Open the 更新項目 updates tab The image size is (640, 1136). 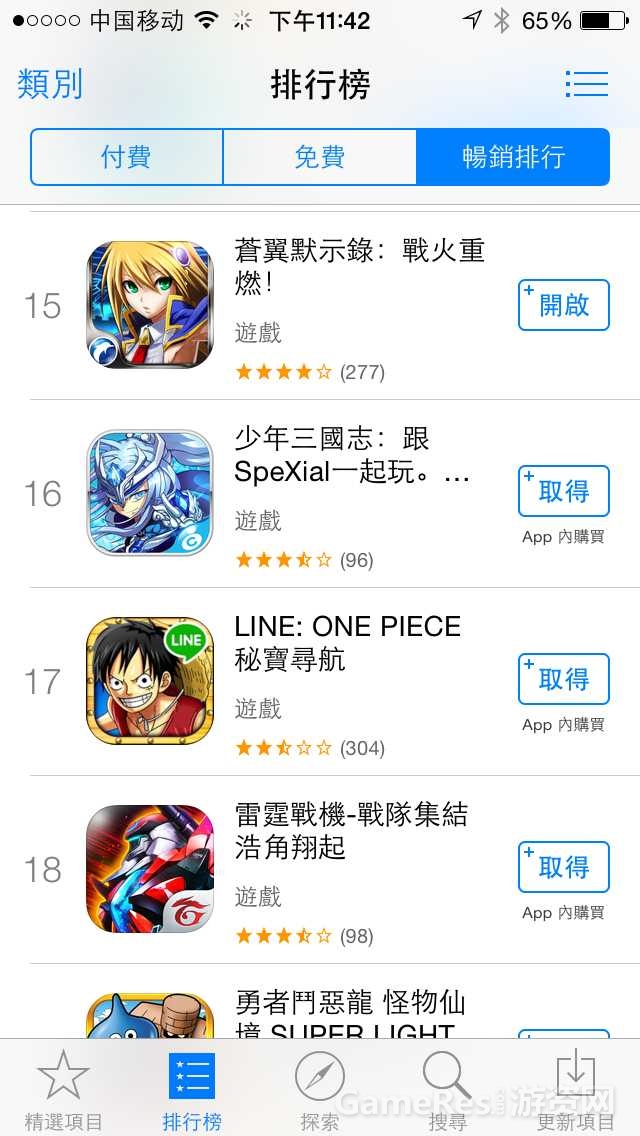point(575,1090)
